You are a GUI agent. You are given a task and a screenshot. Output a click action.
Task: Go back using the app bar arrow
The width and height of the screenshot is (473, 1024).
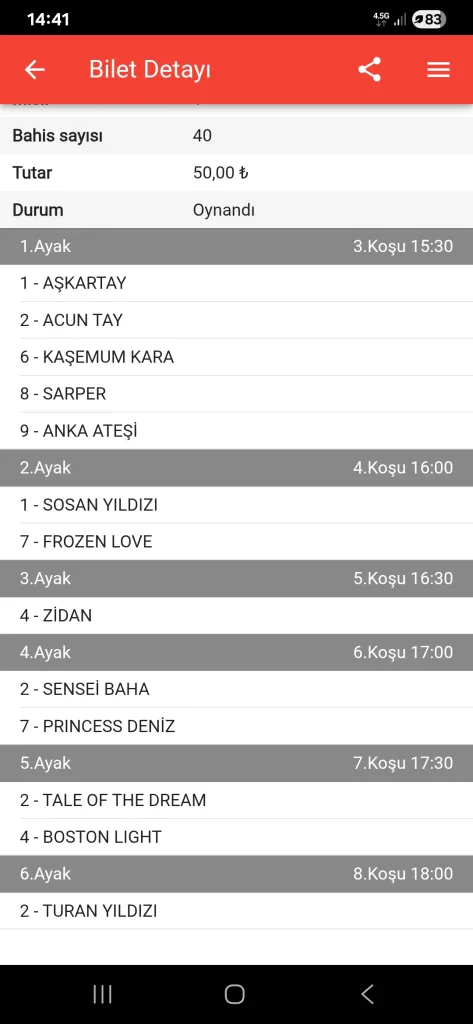click(x=34, y=70)
